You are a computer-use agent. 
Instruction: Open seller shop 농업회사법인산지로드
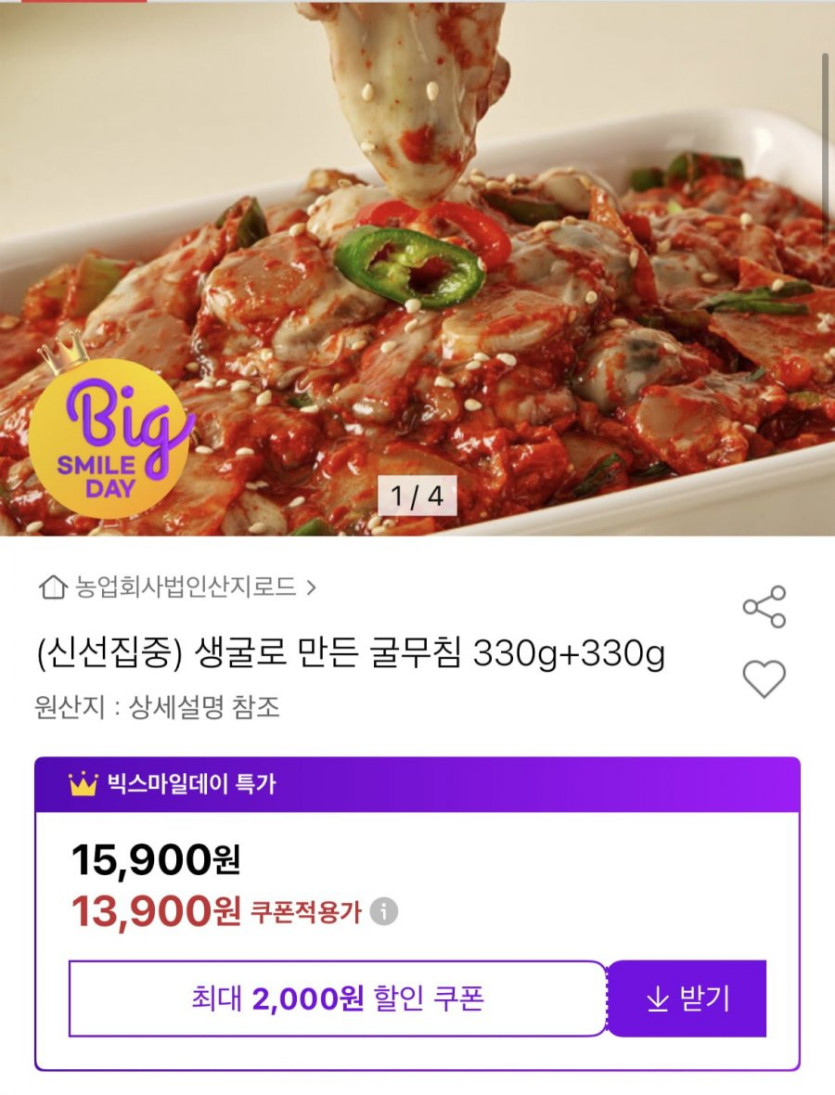[178, 587]
